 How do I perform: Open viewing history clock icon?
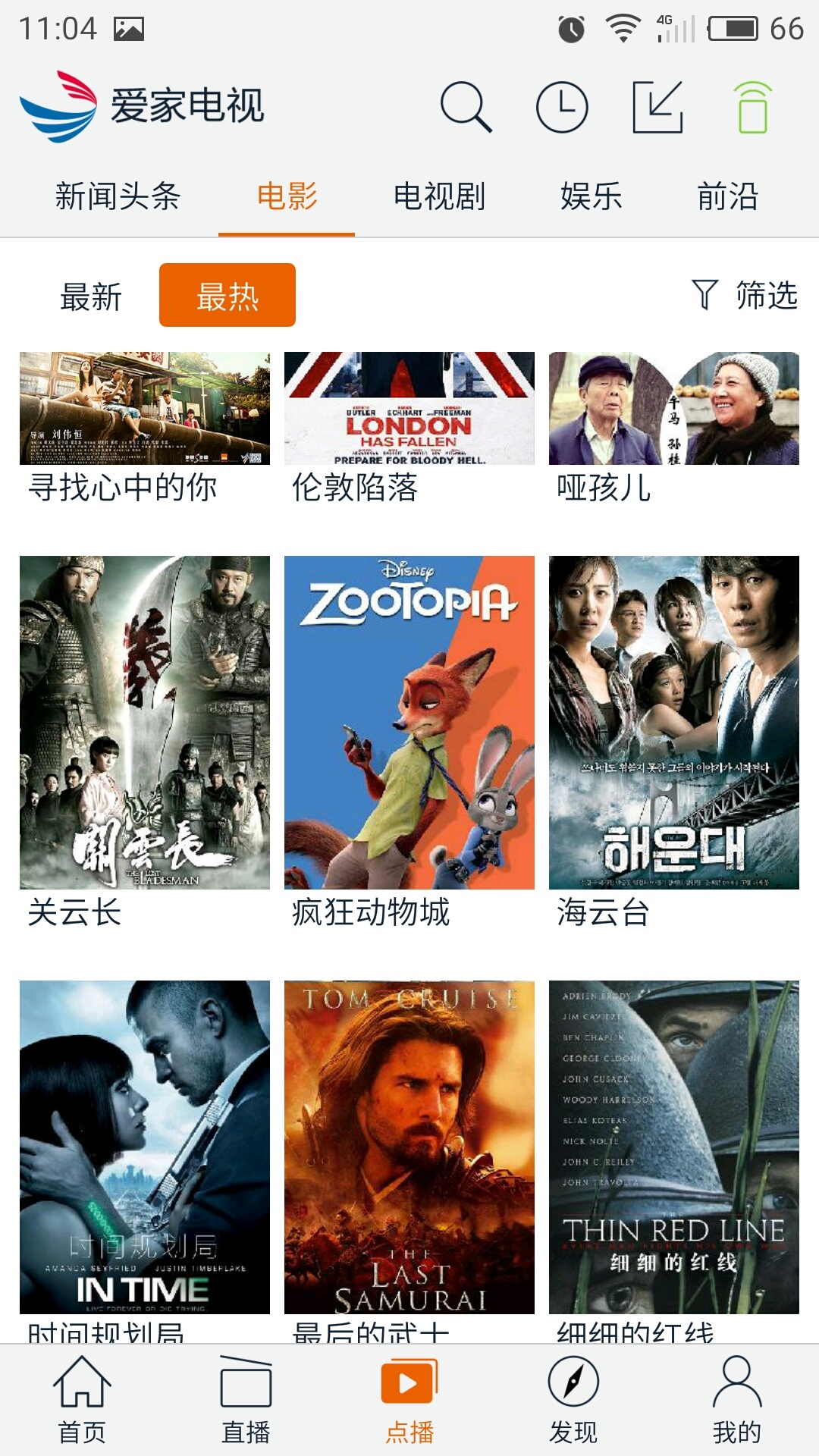[562, 107]
